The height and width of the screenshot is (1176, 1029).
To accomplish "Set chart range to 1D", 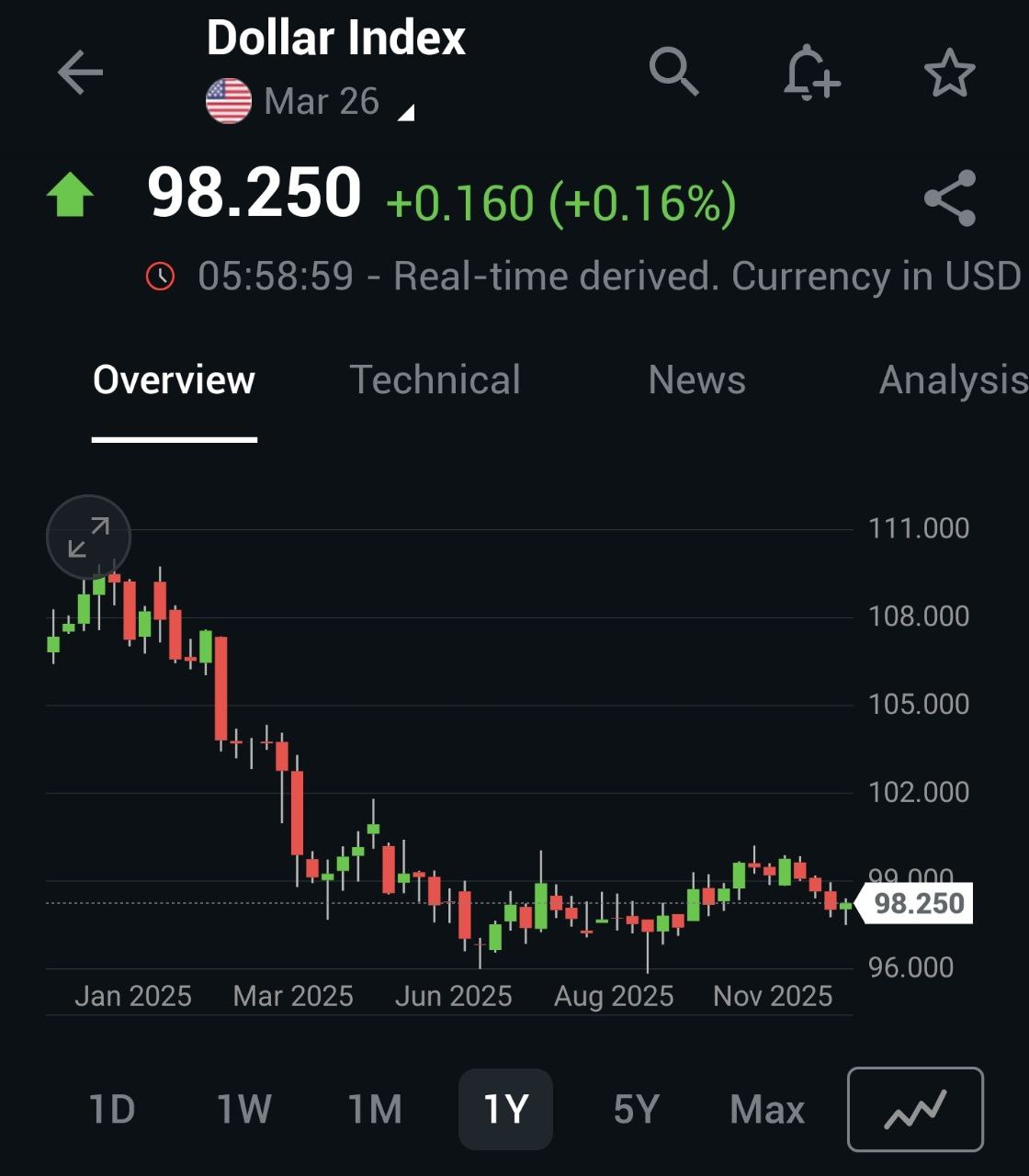I will click(112, 1109).
